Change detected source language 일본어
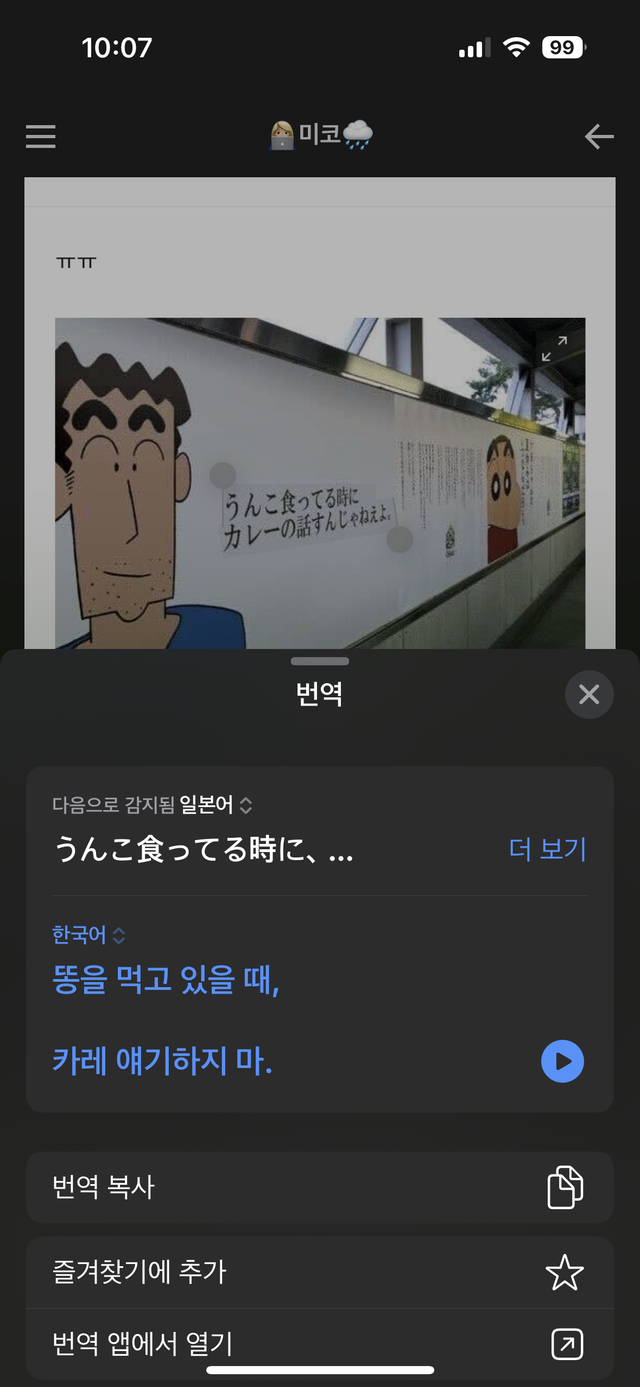Viewport: 640px width, 1387px height. (x=215, y=805)
